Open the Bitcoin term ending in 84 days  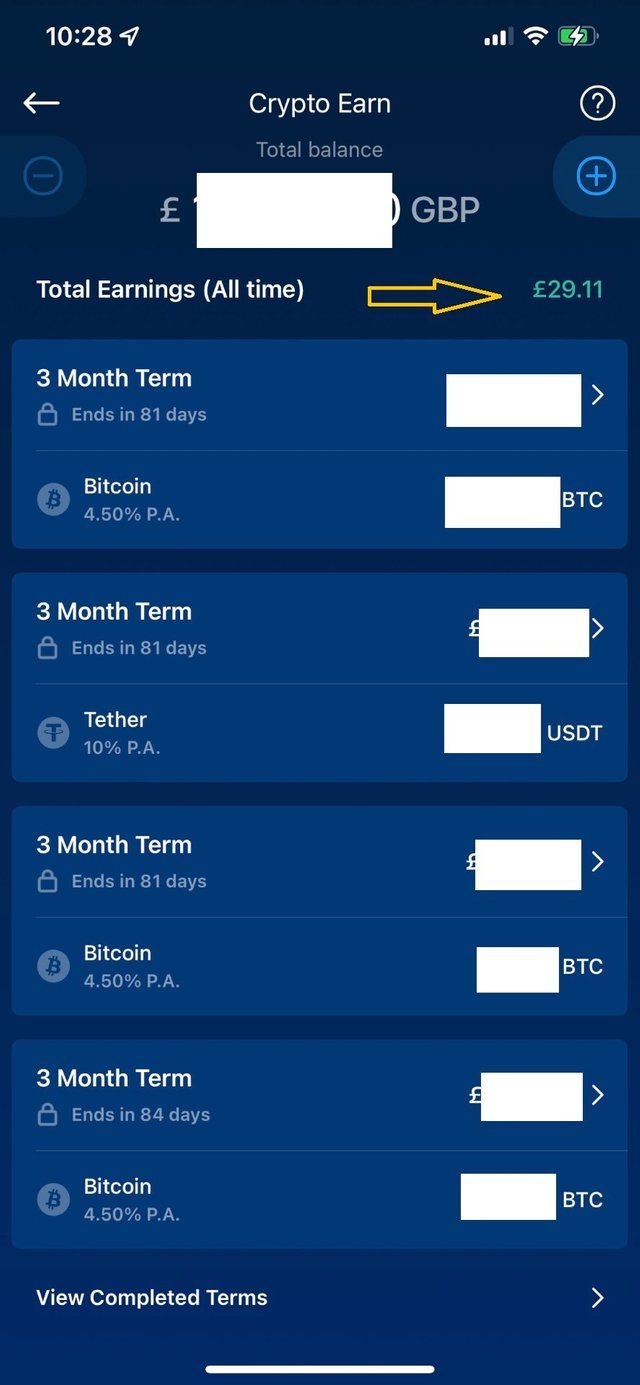pos(319,1144)
